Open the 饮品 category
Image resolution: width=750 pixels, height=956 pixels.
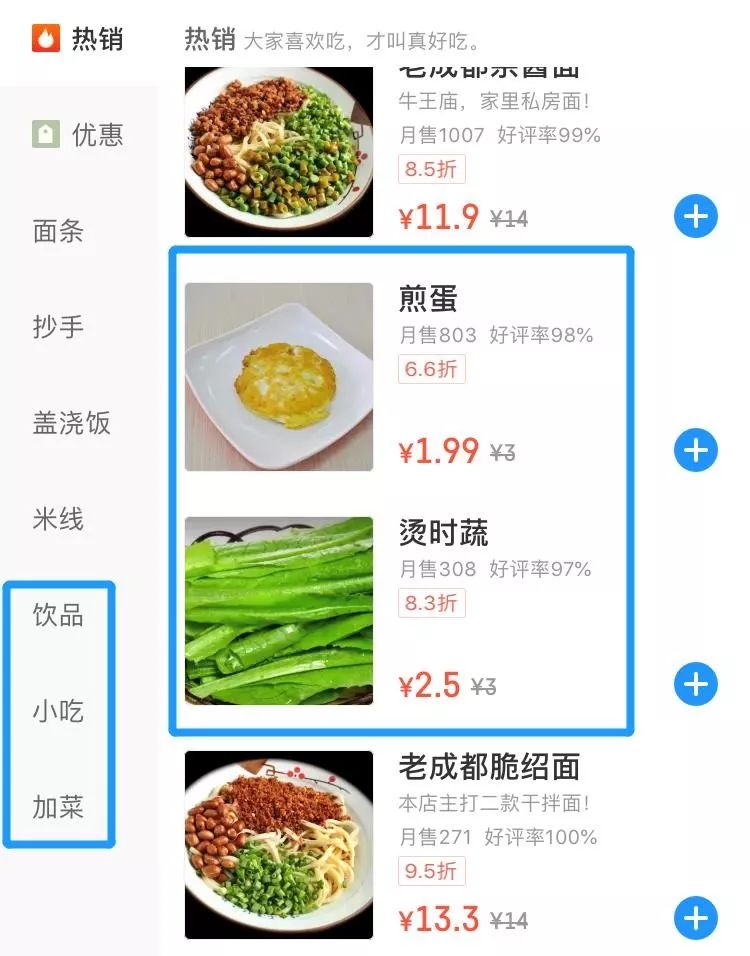[58, 615]
